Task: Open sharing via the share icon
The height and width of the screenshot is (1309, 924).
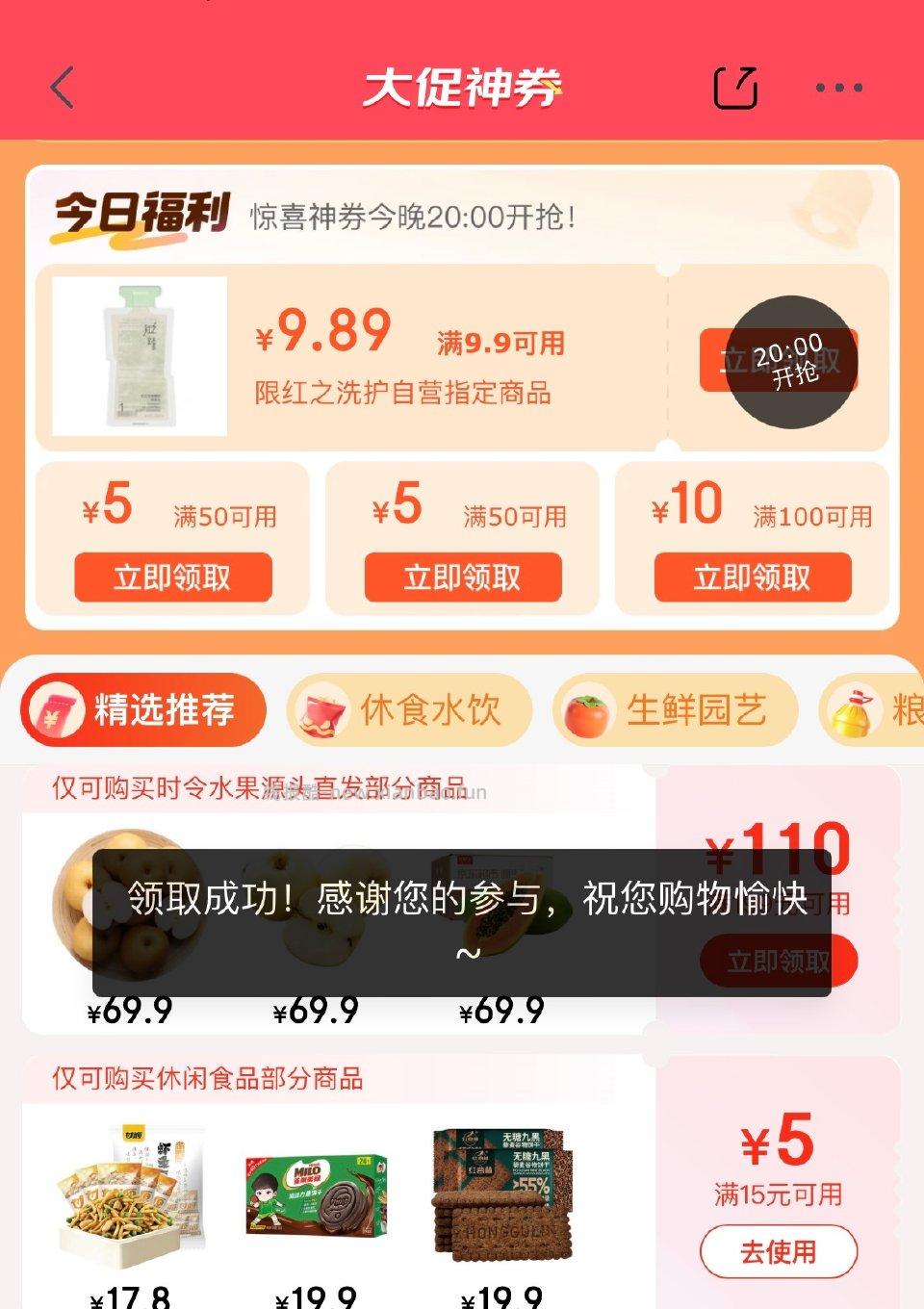Action: [x=737, y=87]
